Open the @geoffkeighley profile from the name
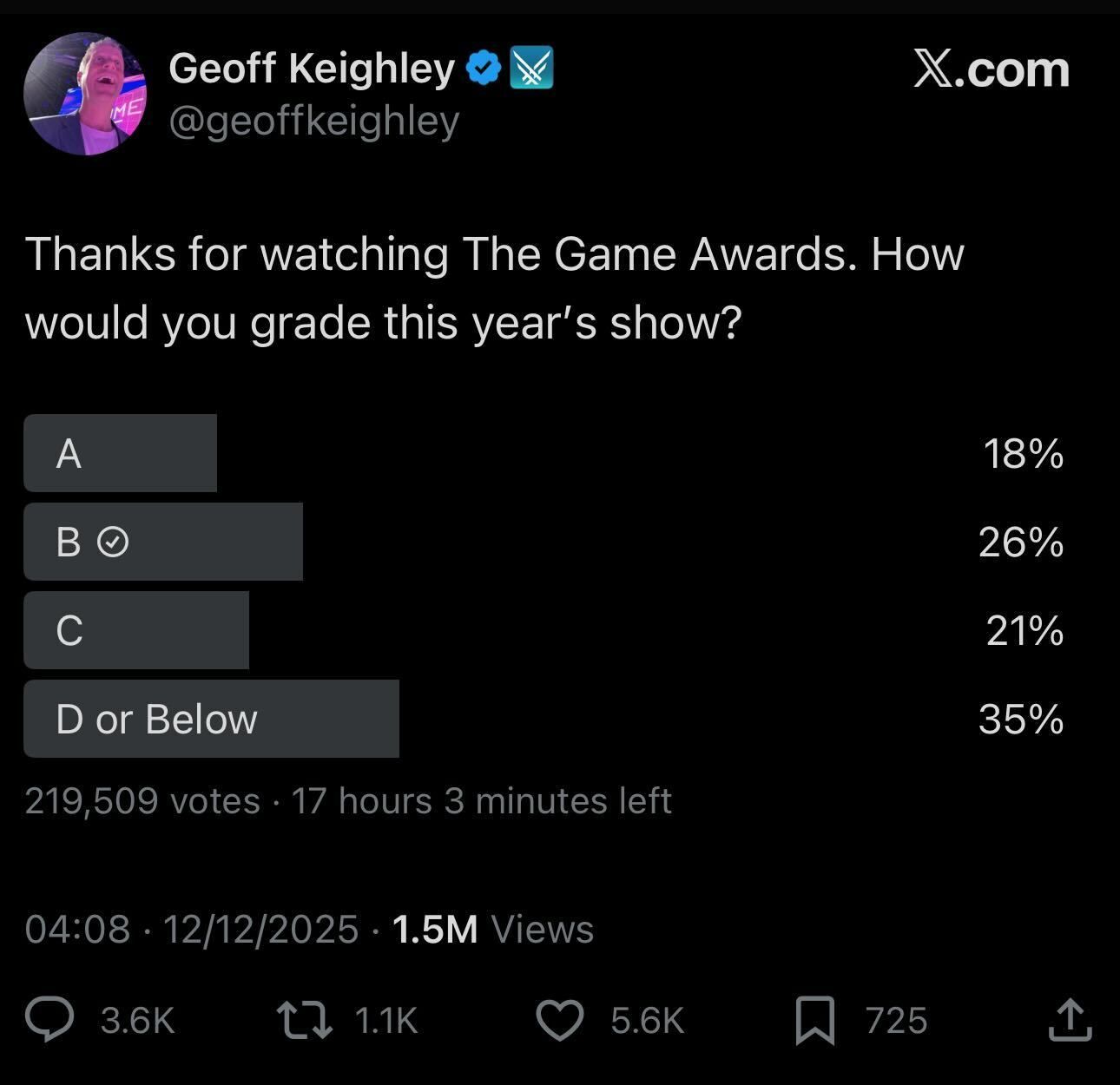The image size is (1120, 1085). click(312, 69)
